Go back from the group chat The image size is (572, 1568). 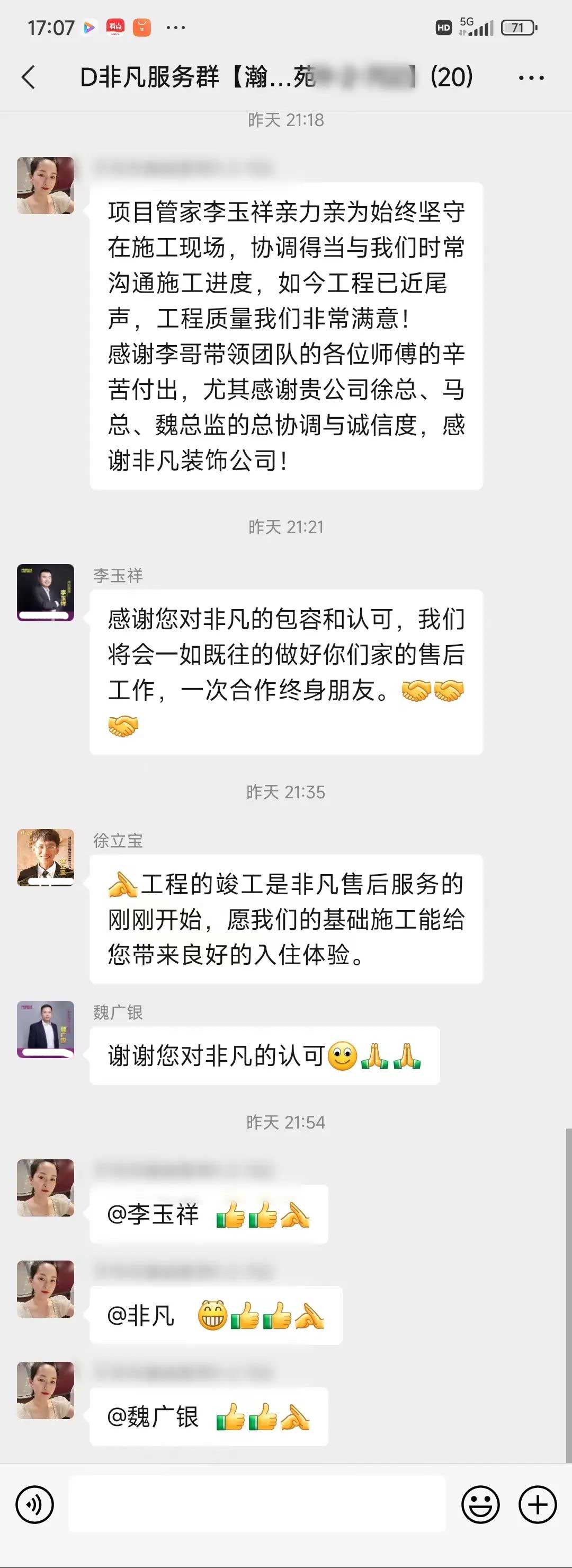[28, 77]
